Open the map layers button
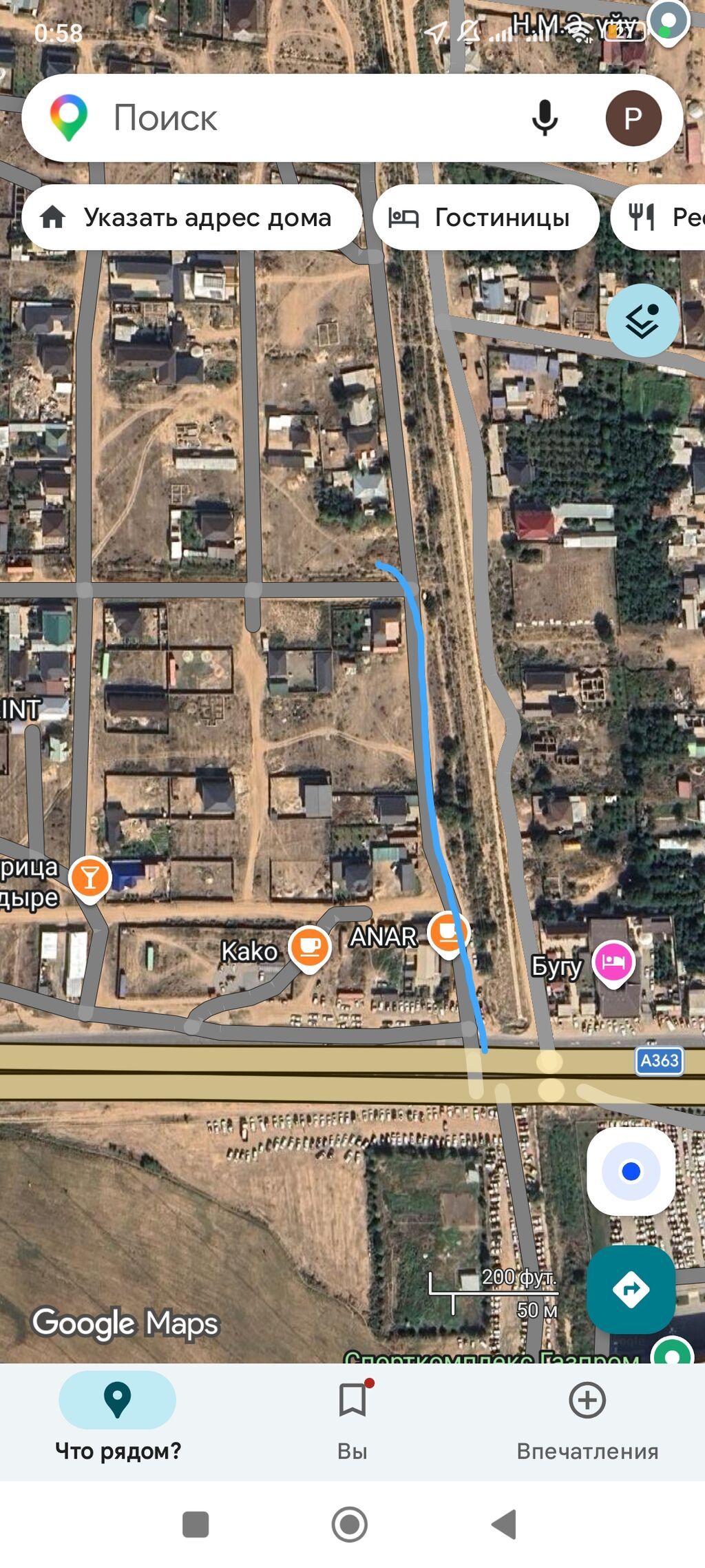This screenshot has width=705, height=1568. [x=642, y=320]
